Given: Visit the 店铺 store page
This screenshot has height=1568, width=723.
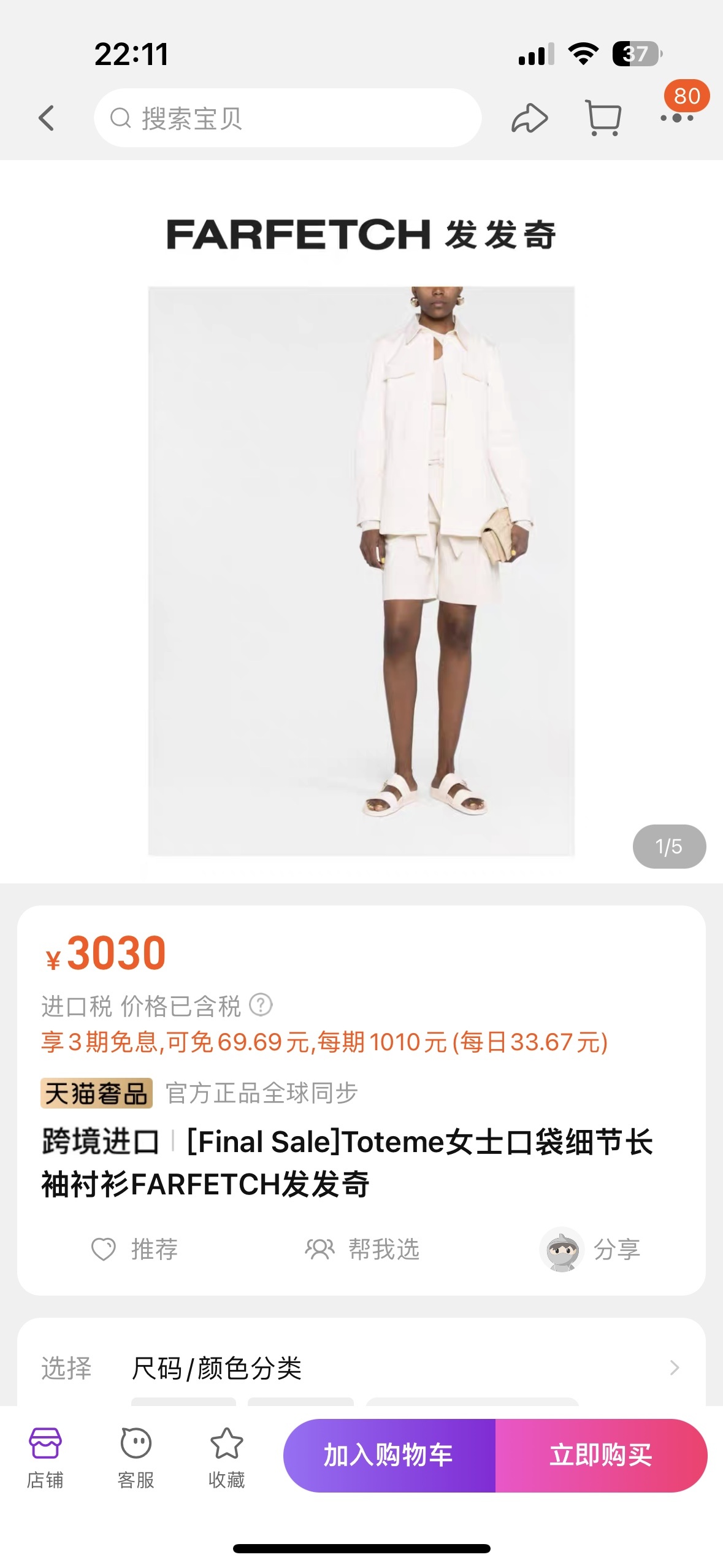Looking at the screenshot, I should point(45,1456).
